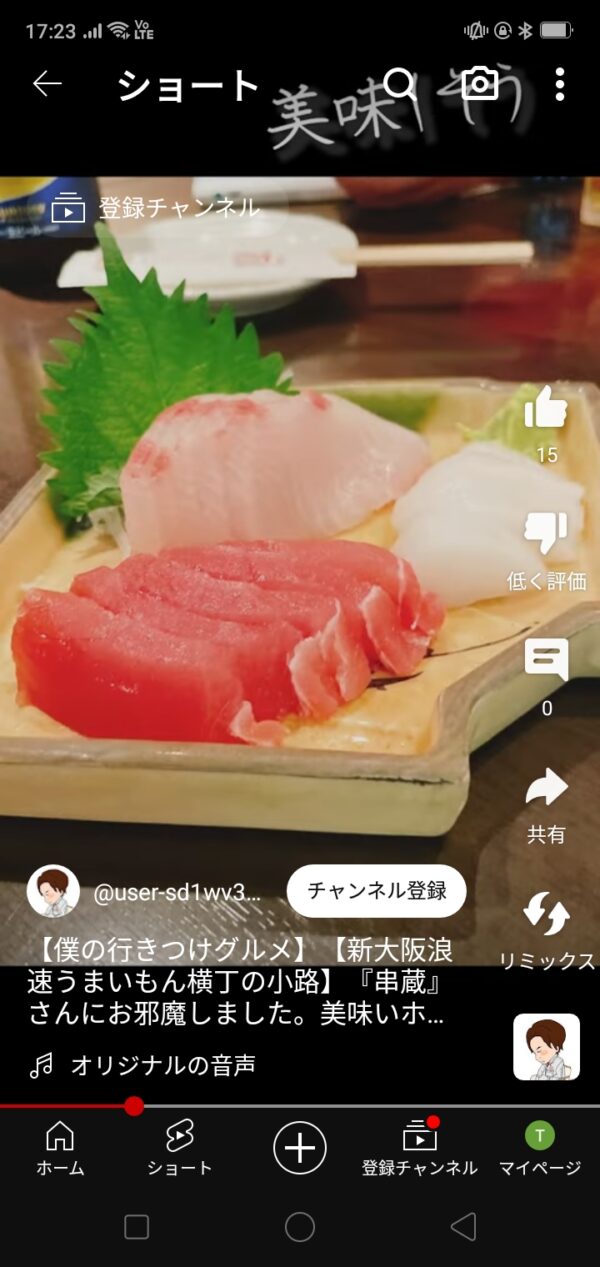Switch to the ショート tab
Image resolution: width=600 pixels, height=1267 pixels.
[180, 1147]
